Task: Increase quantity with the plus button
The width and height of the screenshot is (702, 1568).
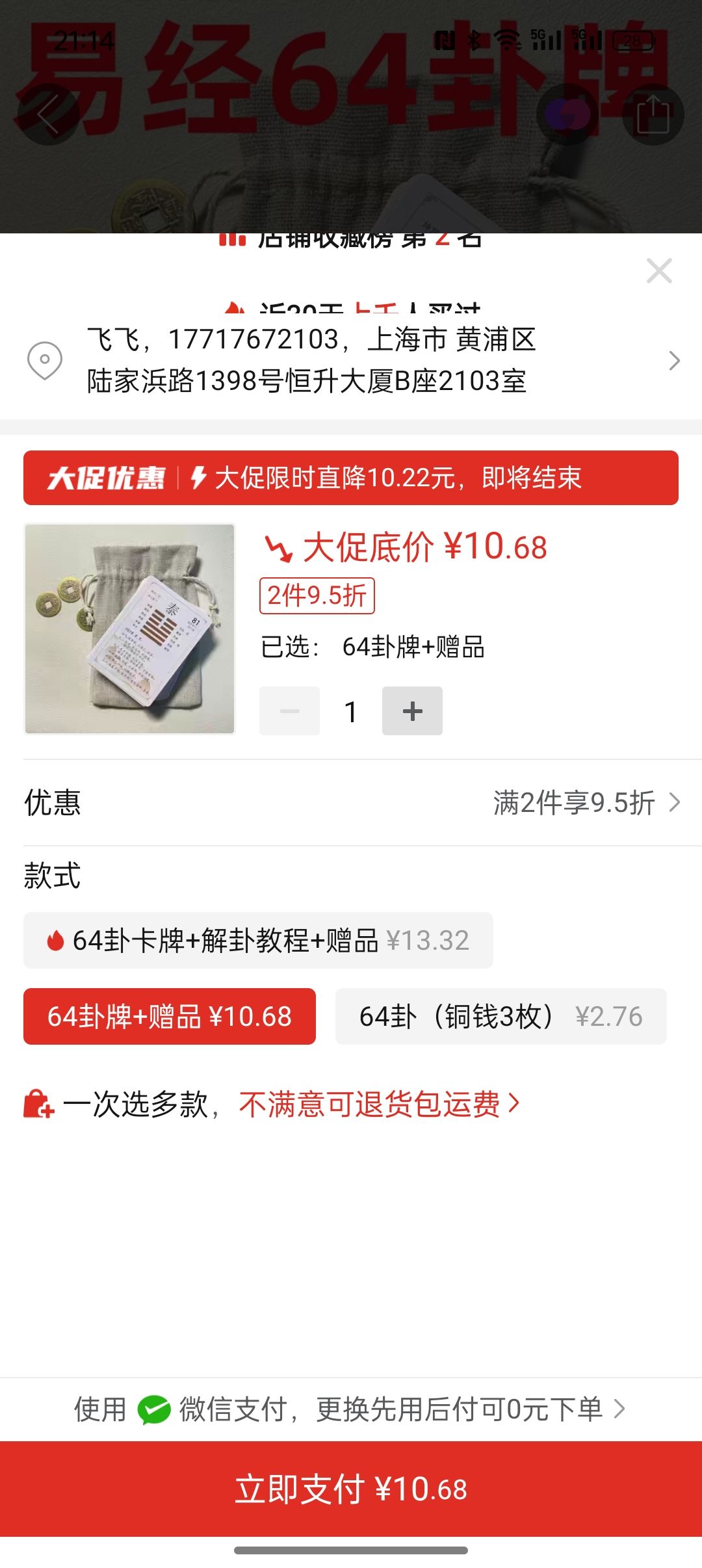Action: [412, 711]
